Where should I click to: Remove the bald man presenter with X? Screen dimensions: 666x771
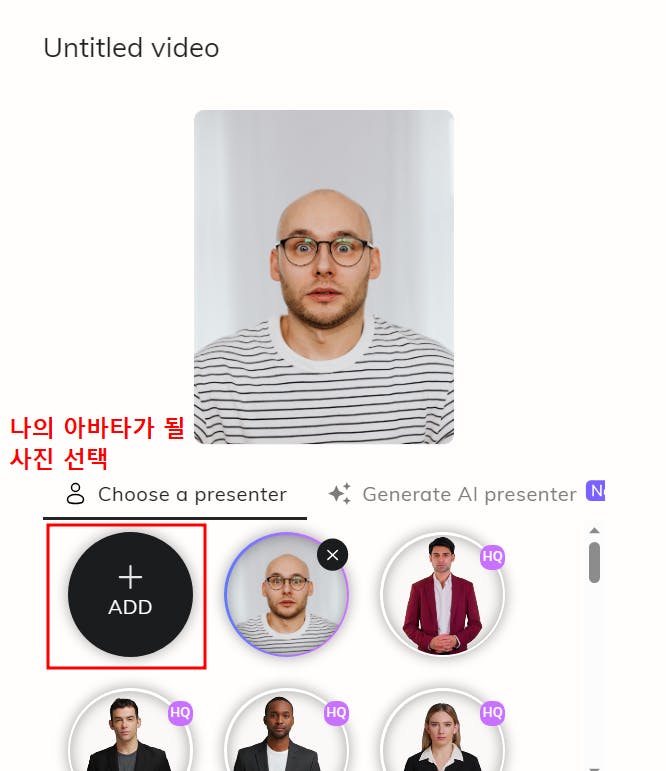click(333, 554)
